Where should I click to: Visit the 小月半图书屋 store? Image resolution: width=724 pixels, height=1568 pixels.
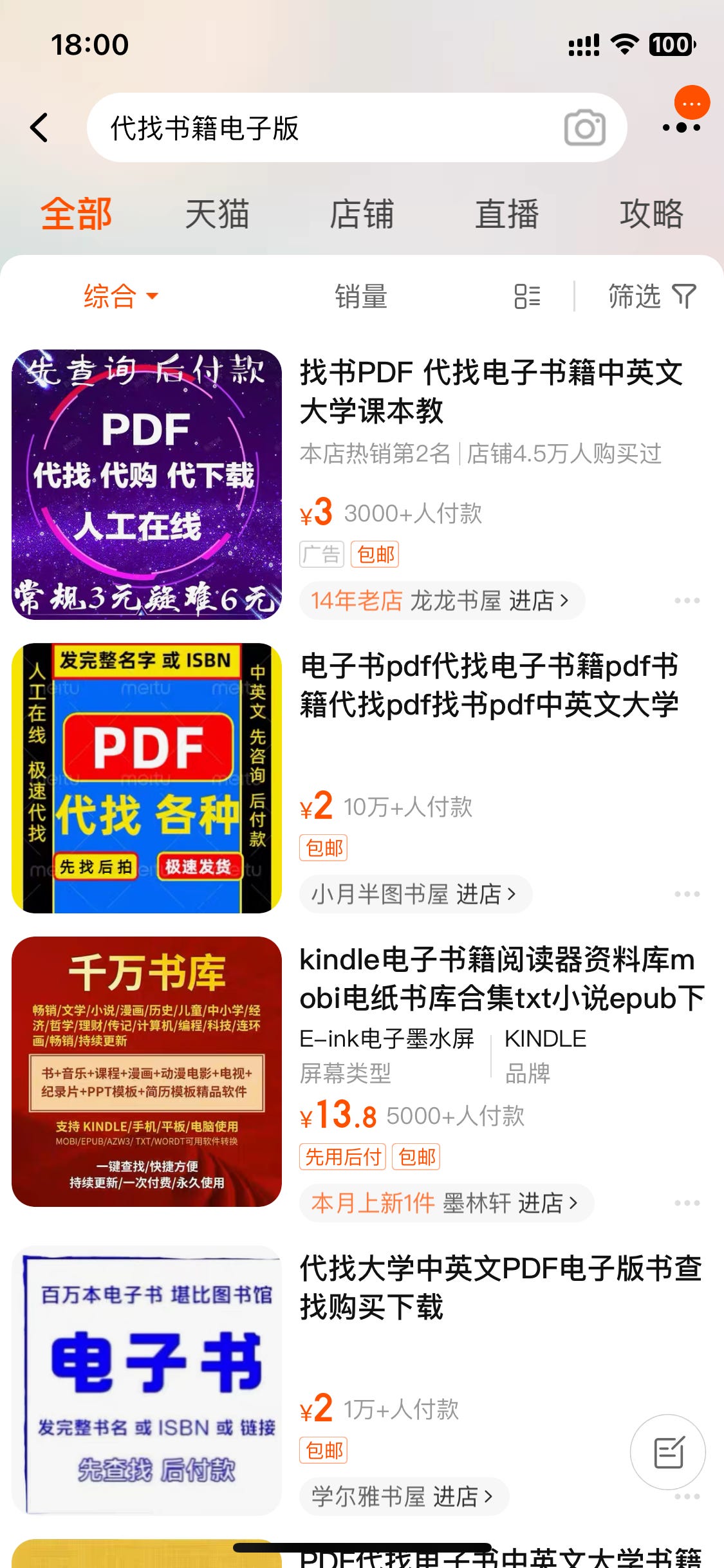tap(415, 894)
